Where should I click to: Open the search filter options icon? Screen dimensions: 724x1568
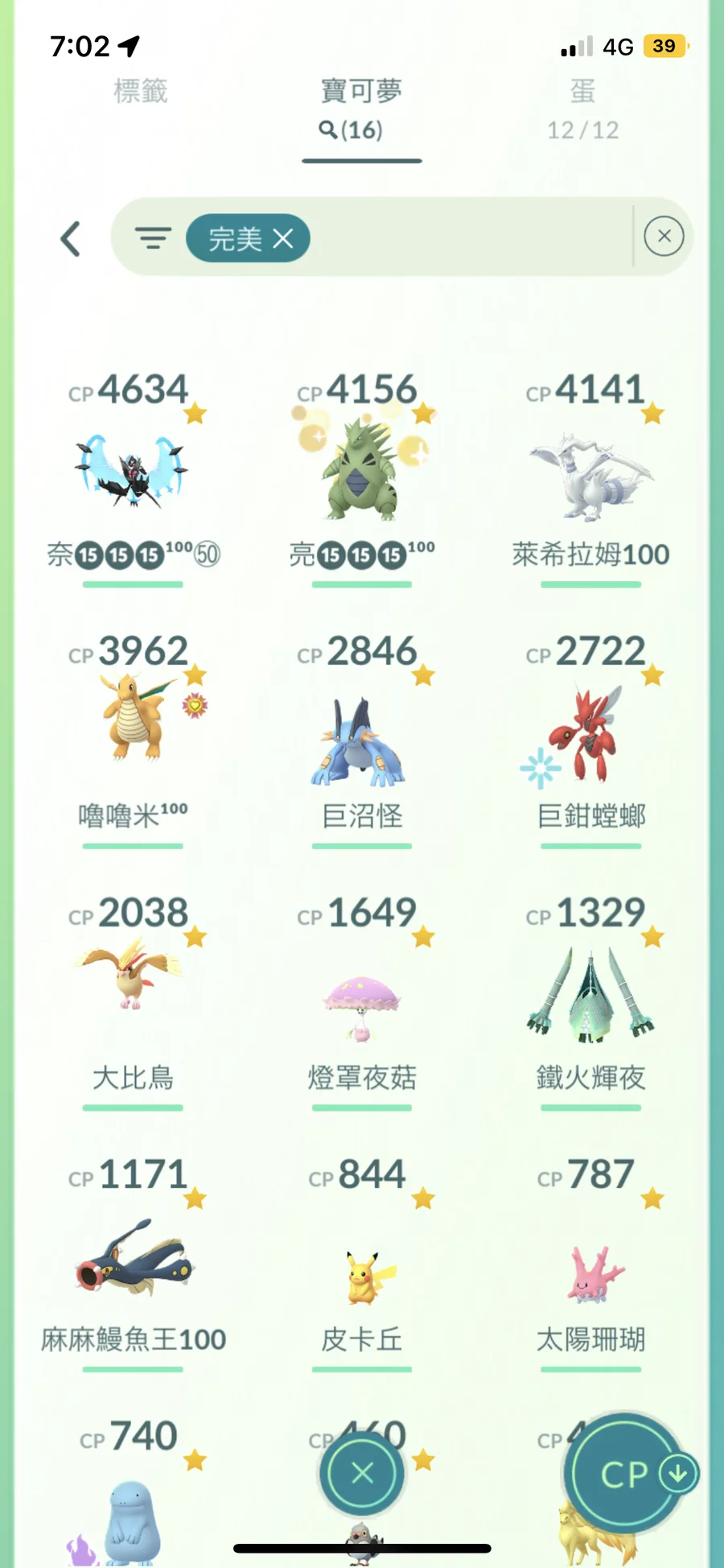(x=153, y=238)
